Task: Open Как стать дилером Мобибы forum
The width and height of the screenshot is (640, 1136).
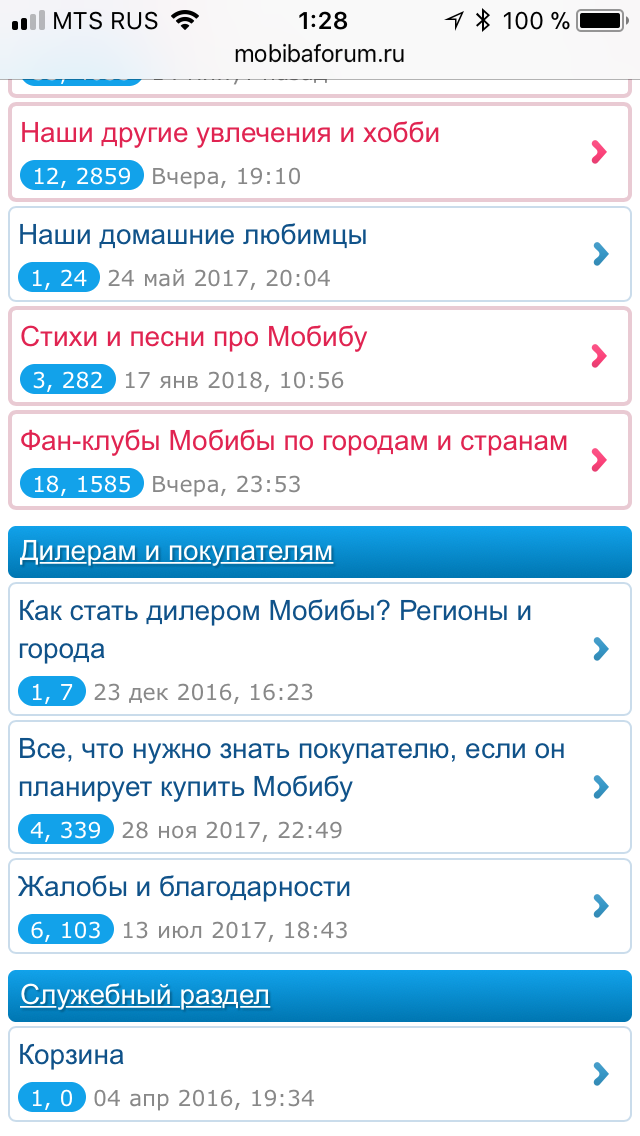Action: (x=319, y=649)
